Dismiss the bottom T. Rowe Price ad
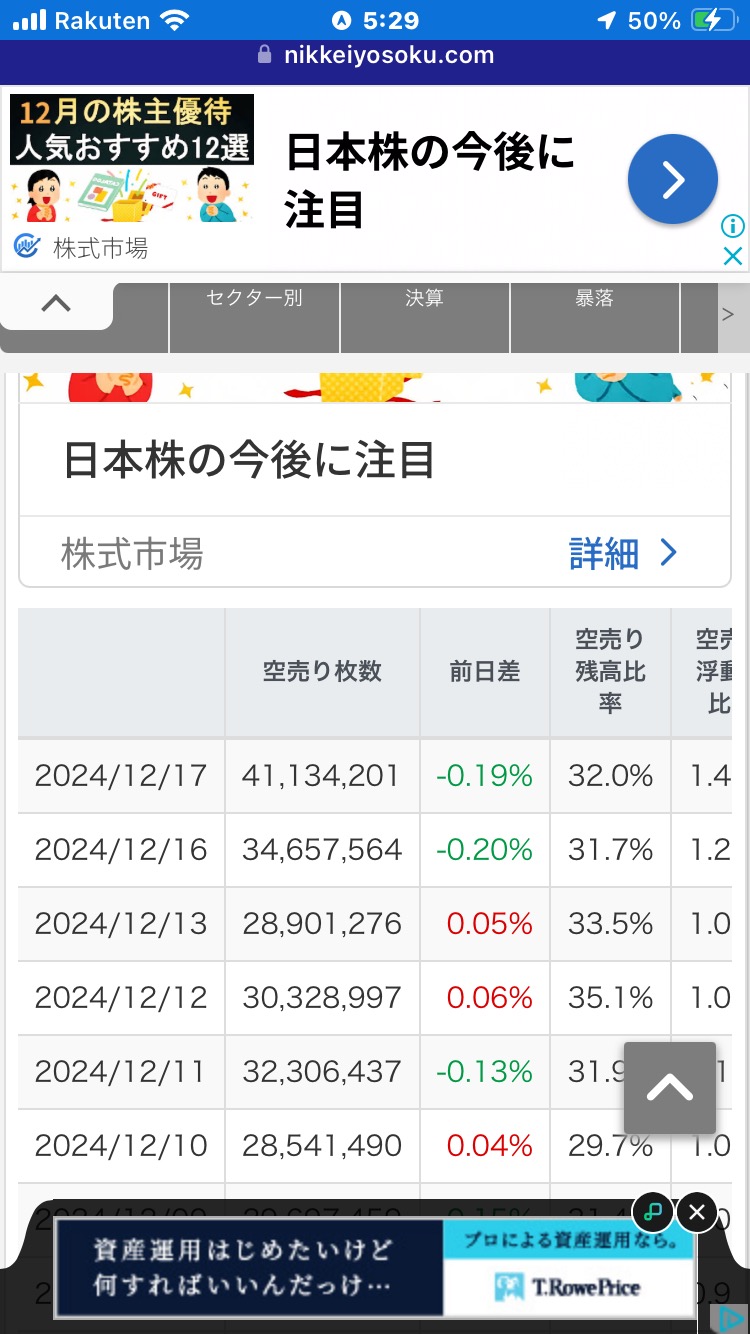 697,1213
